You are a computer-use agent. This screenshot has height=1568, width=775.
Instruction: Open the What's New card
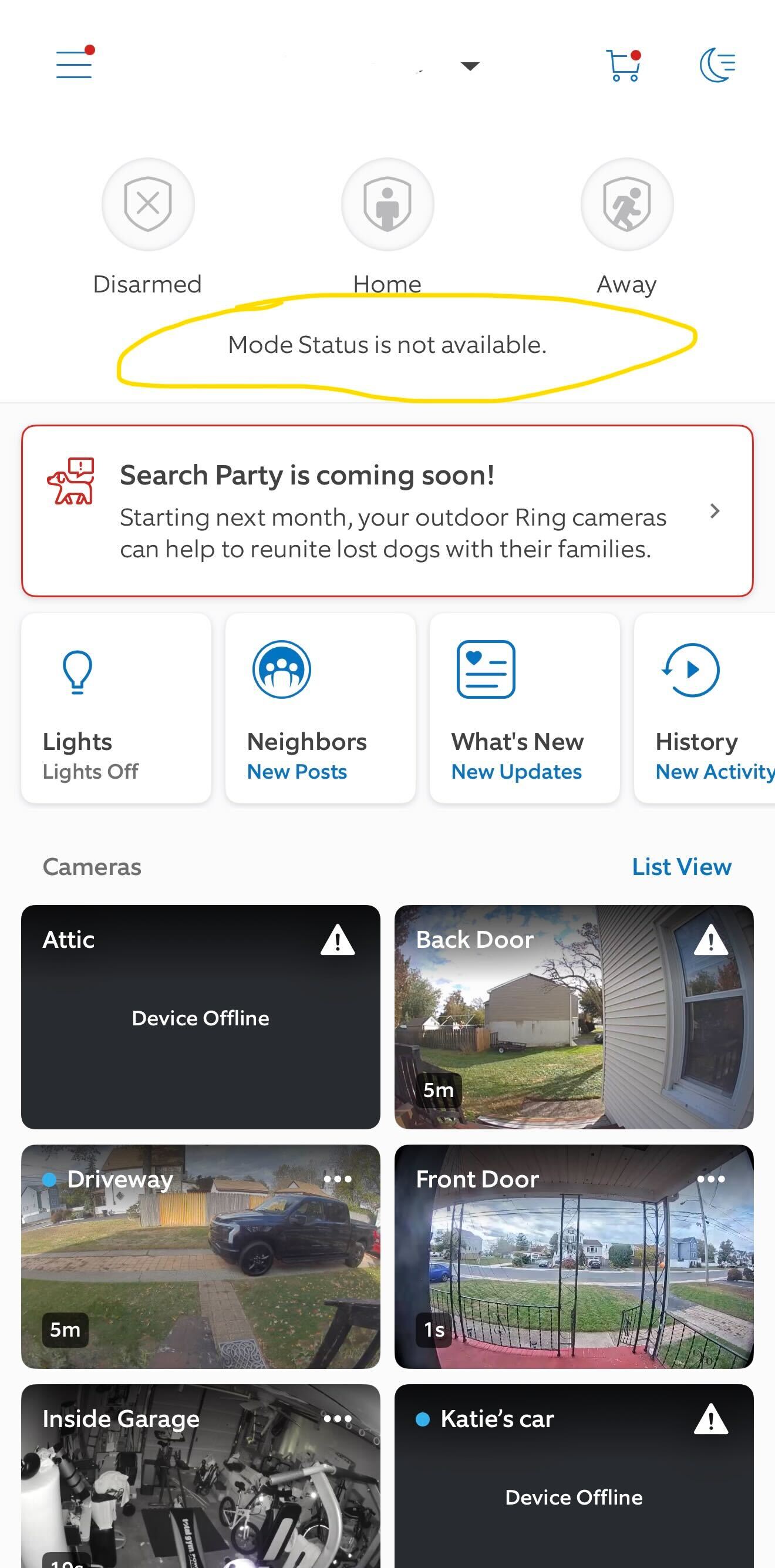524,708
